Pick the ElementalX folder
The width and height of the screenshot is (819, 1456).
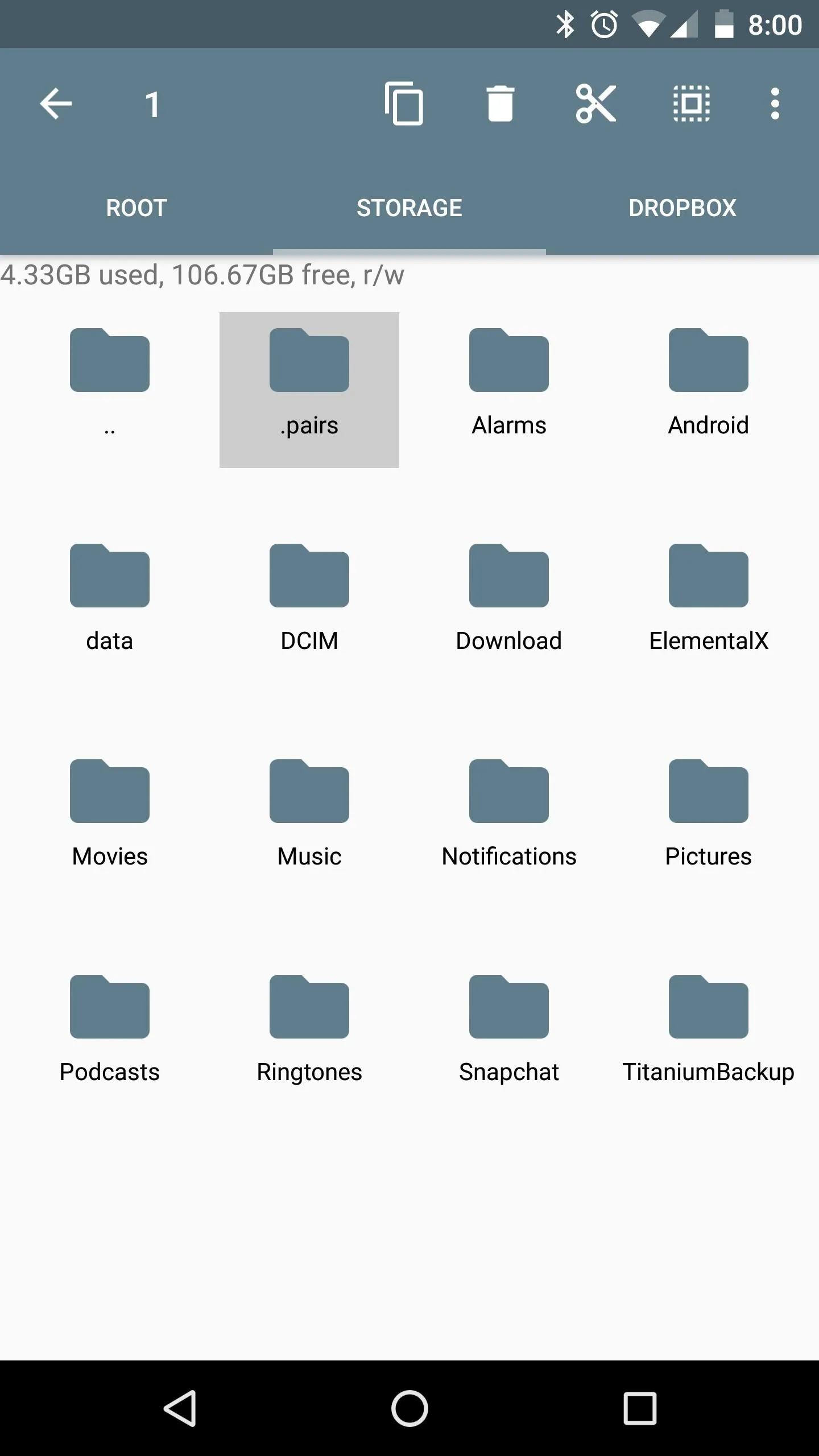coord(709,606)
